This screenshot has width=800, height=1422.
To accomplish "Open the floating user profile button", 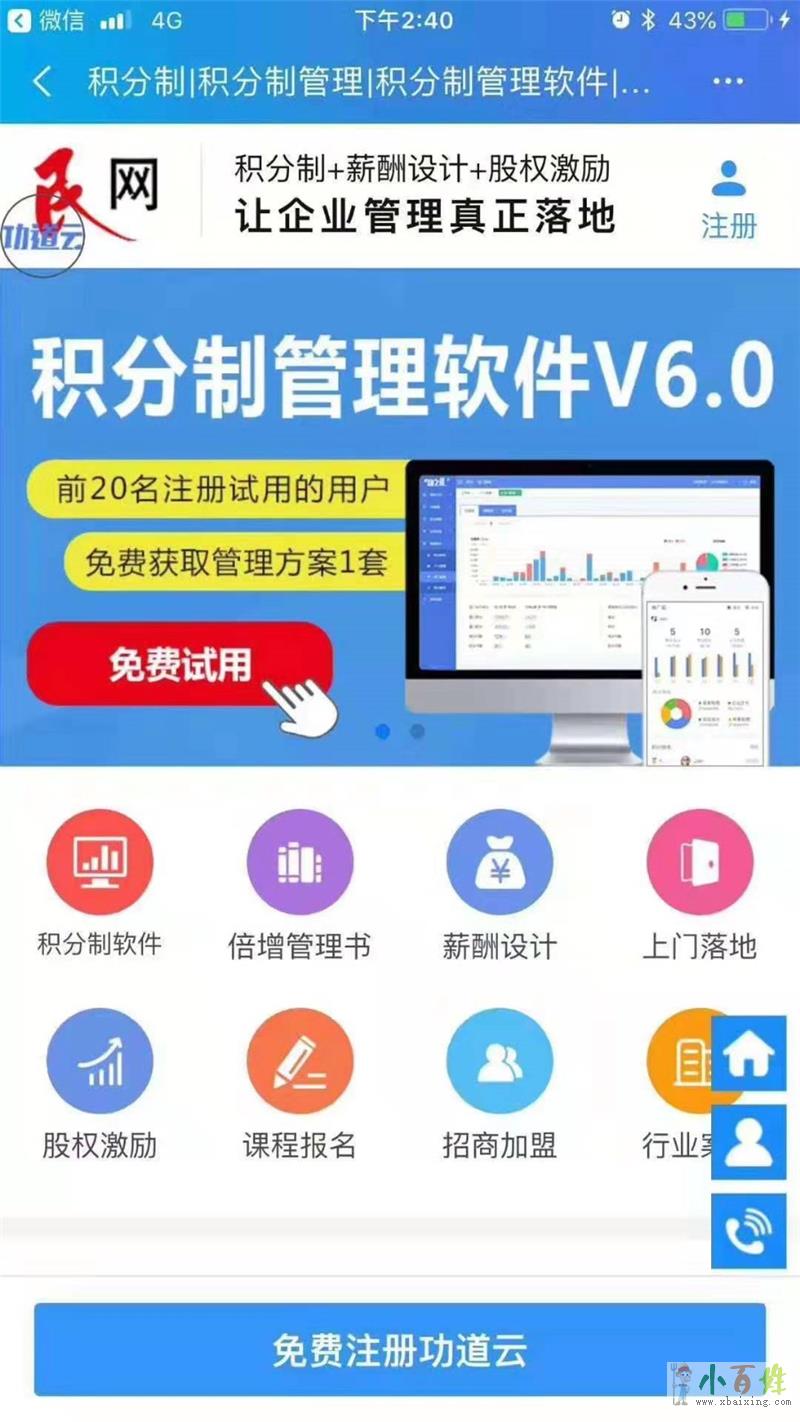I will (x=749, y=1142).
